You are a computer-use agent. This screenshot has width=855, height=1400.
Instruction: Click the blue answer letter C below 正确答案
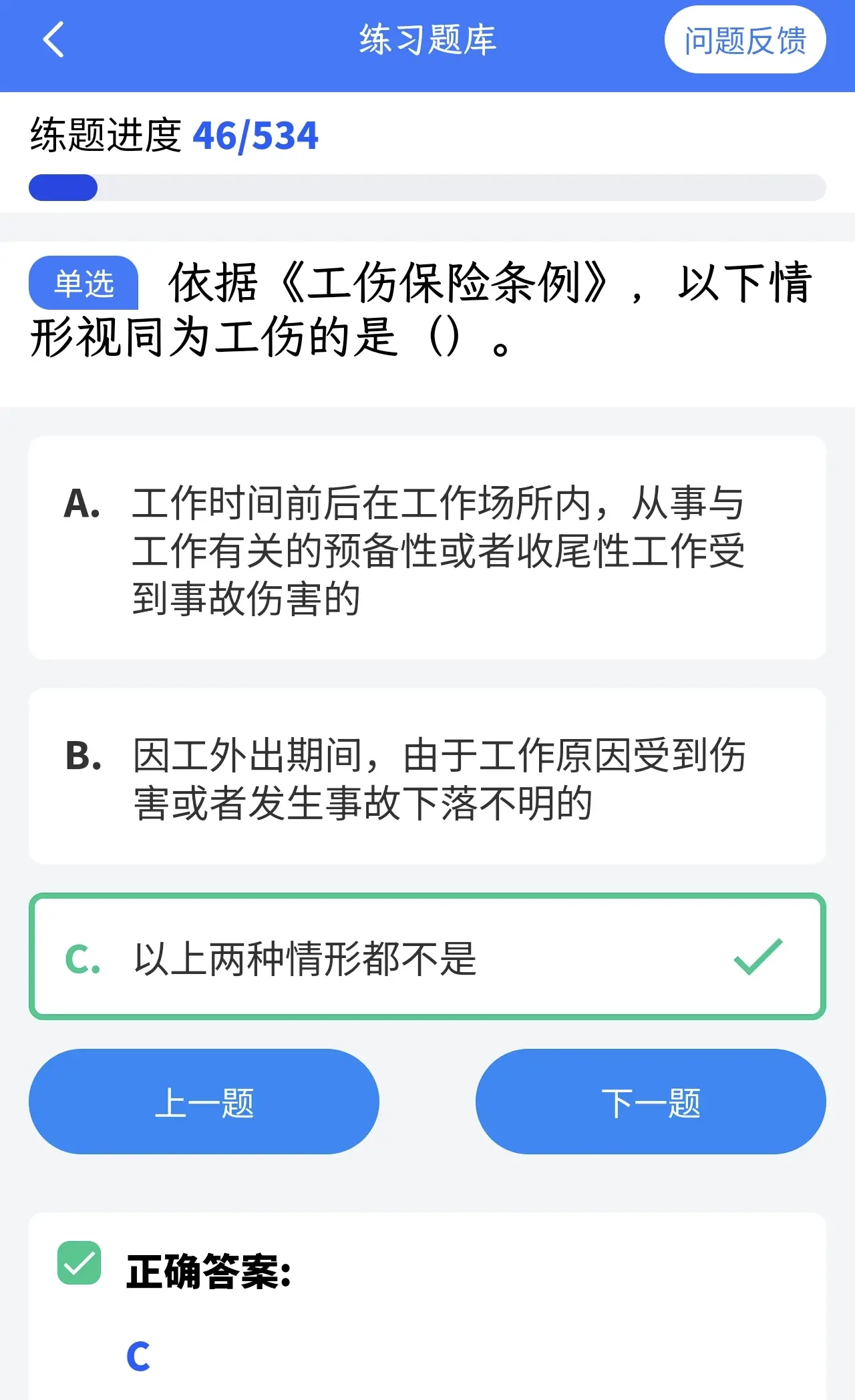[138, 1356]
